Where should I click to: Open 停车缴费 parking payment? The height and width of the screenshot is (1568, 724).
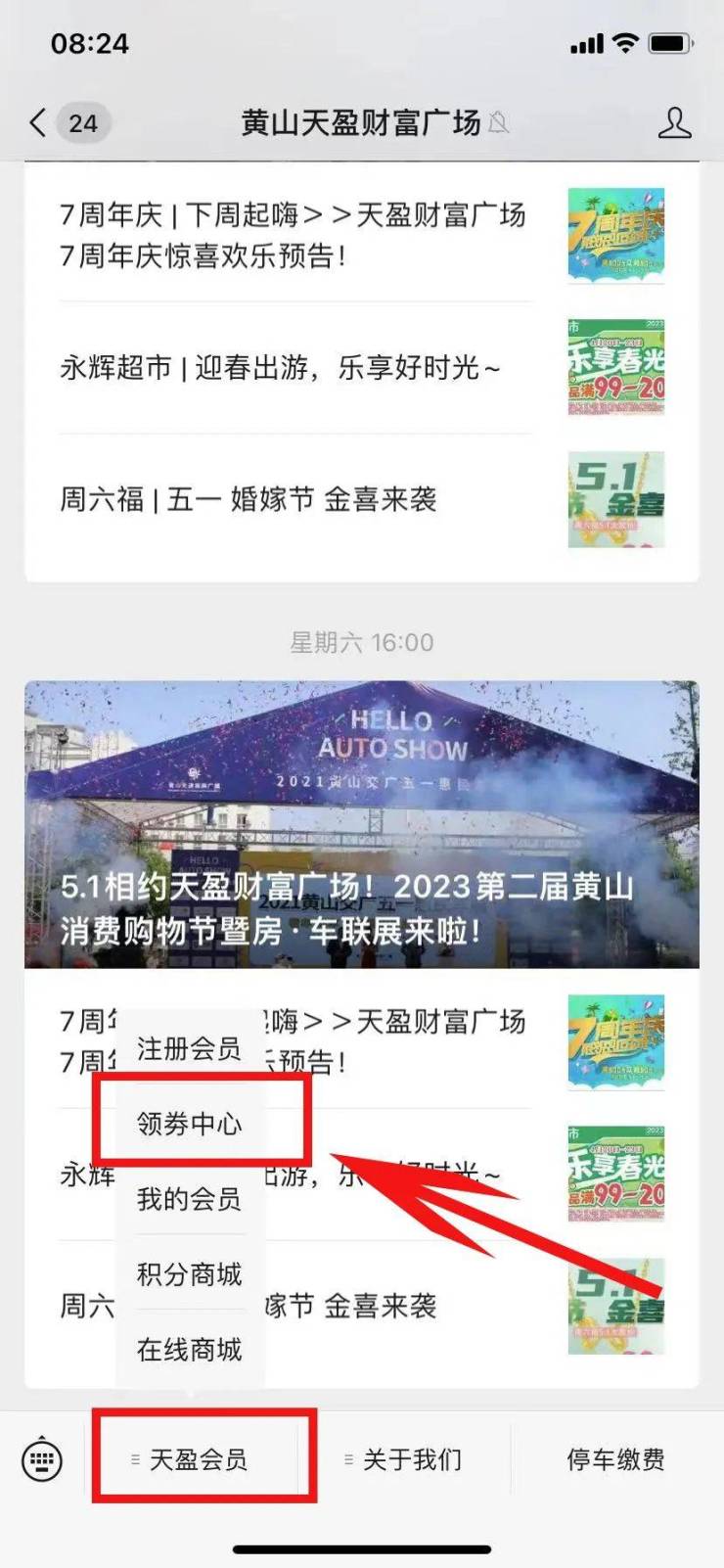click(x=615, y=1460)
